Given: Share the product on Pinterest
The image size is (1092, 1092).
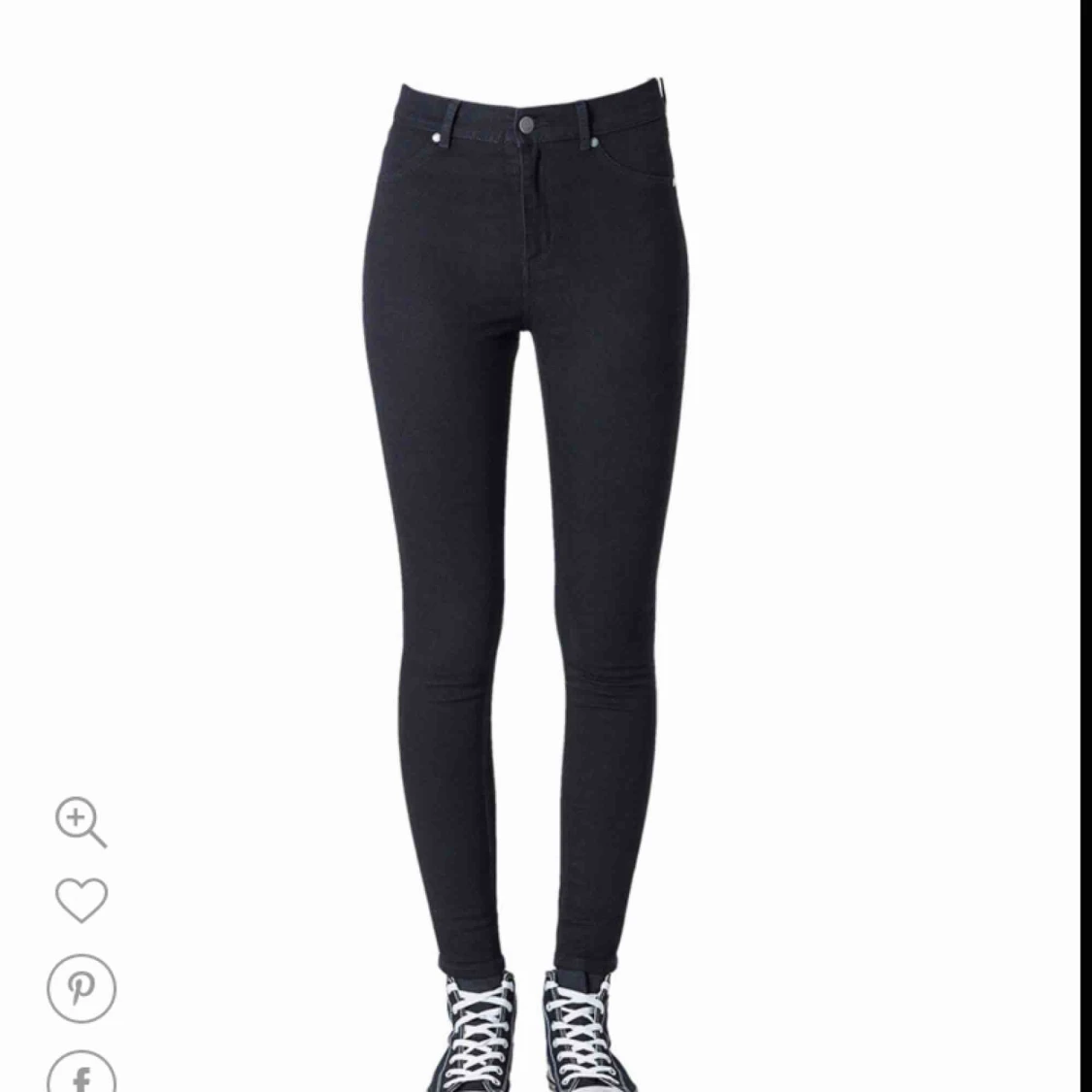Looking at the screenshot, I should [x=82, y=988].
